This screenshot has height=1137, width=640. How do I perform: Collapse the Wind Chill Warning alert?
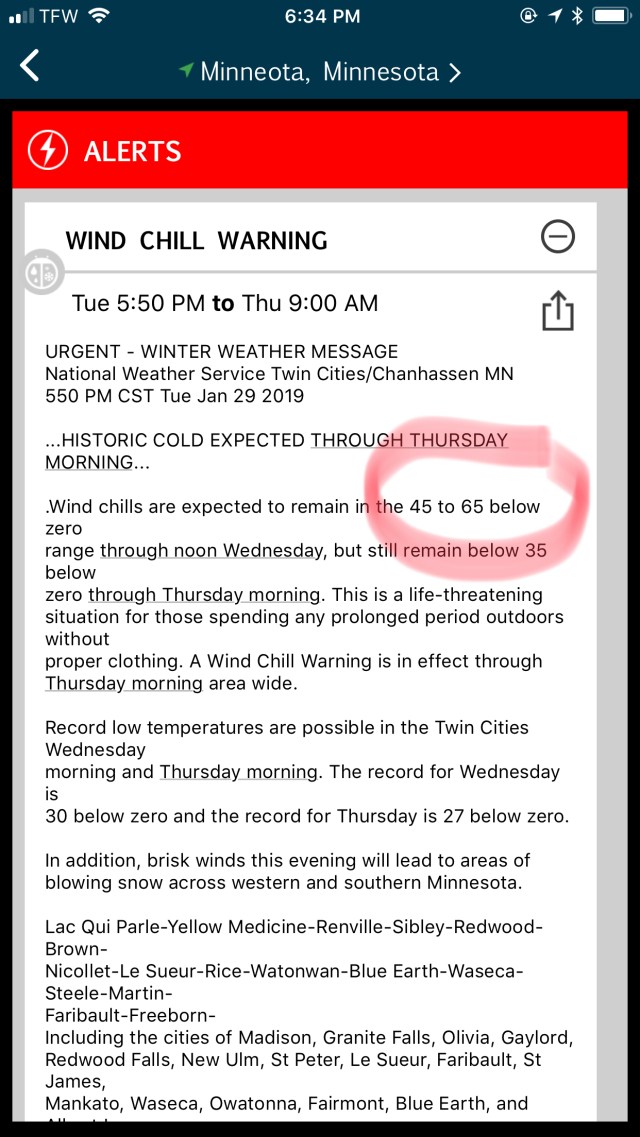click(557, 237)
